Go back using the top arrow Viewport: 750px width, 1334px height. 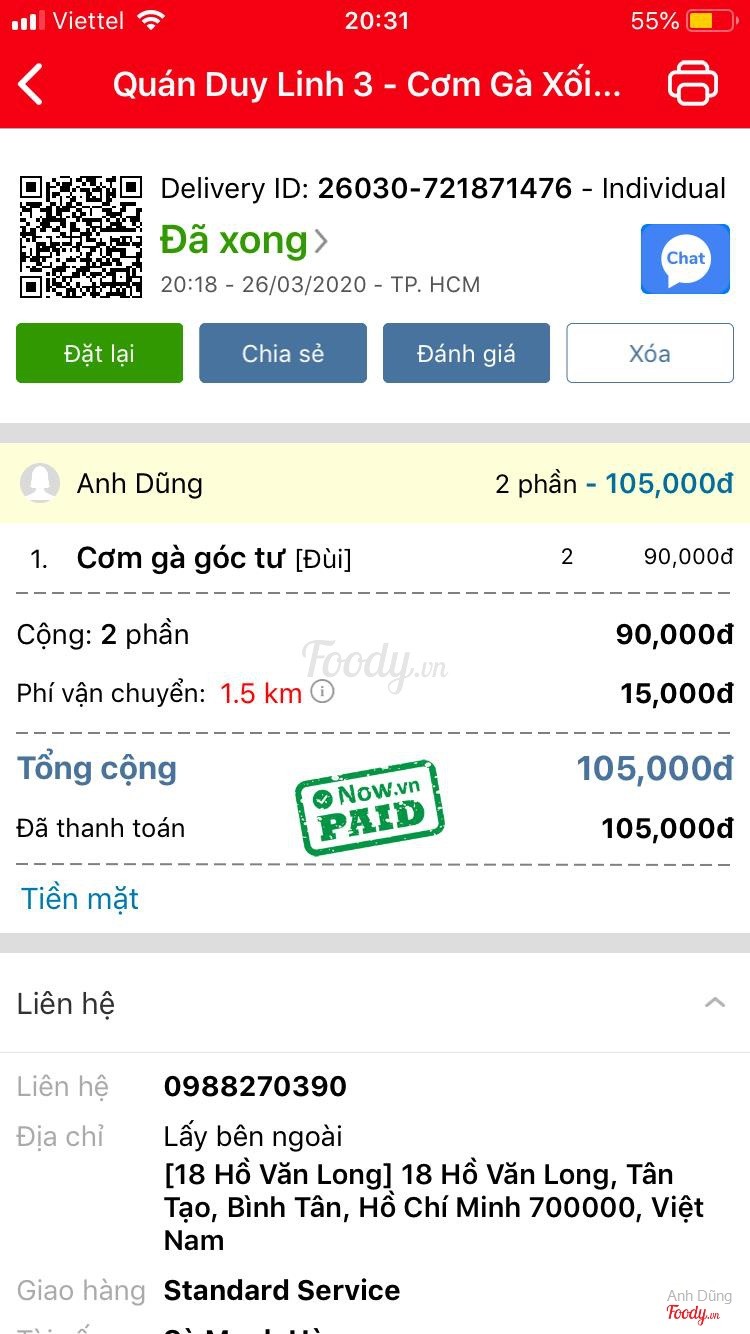pyautogui.click(x=32, y=84)
